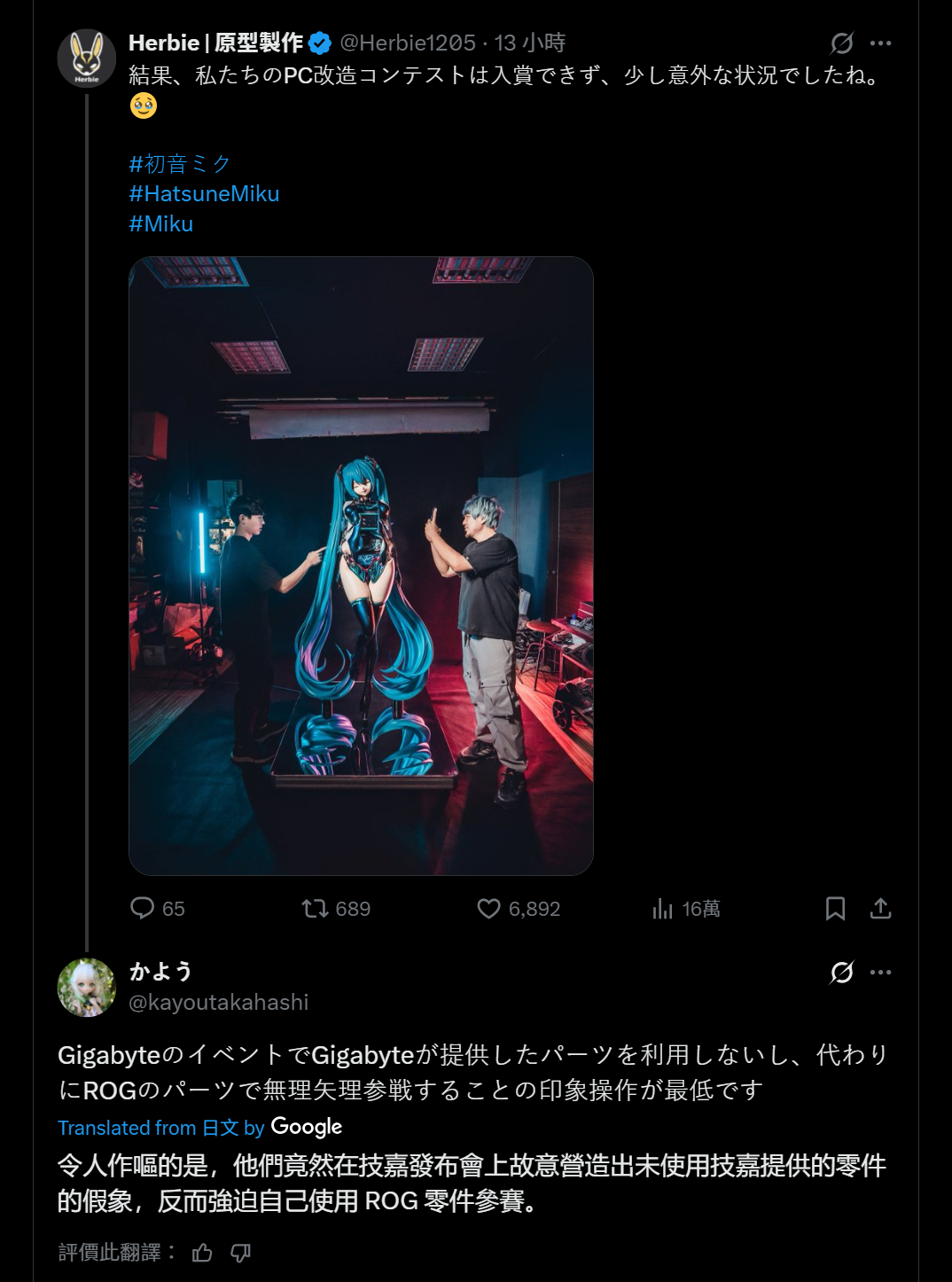Share Herbie's post

click(880, 908)
